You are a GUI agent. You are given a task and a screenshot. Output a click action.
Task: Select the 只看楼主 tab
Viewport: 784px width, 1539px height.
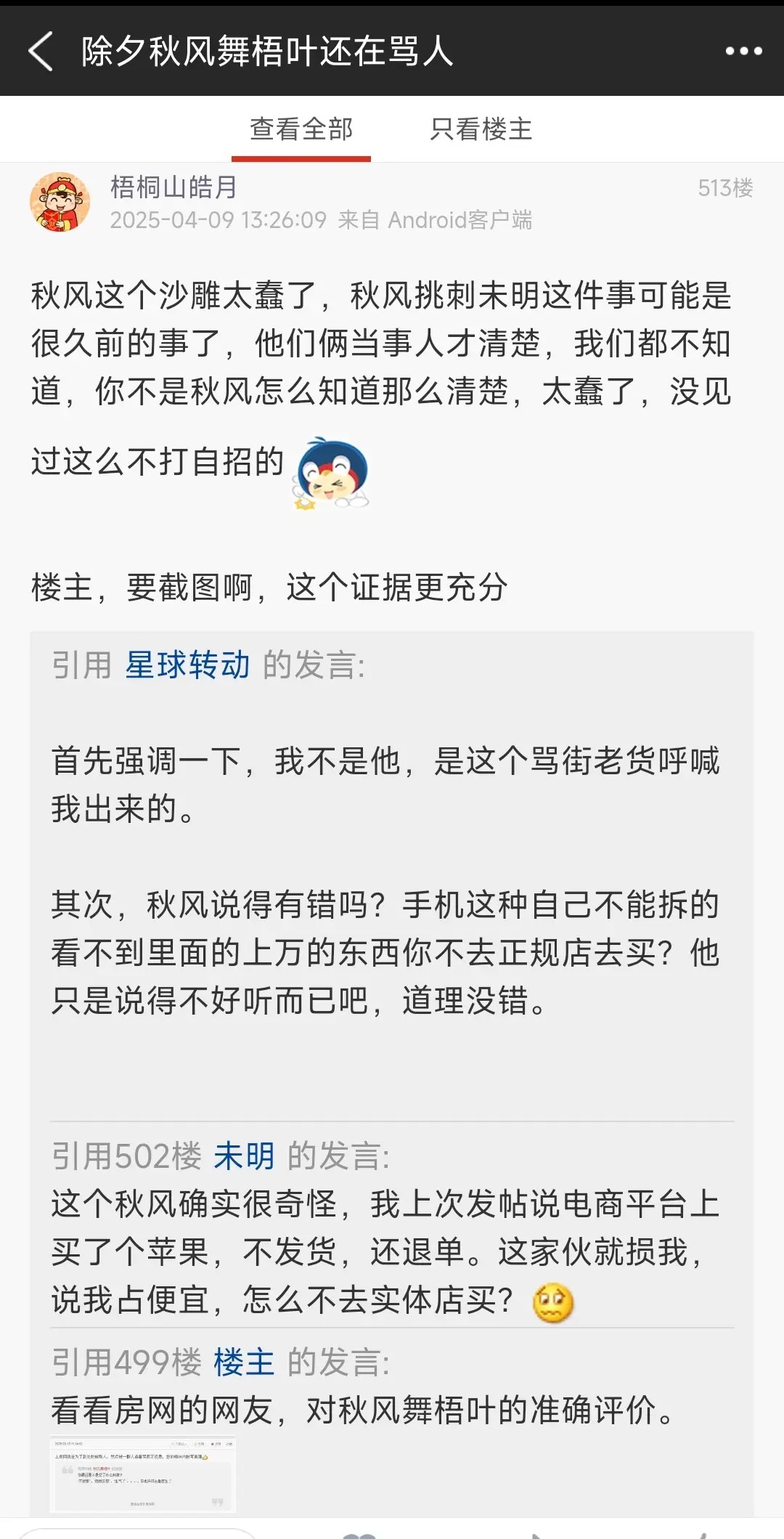coord(481,129)
